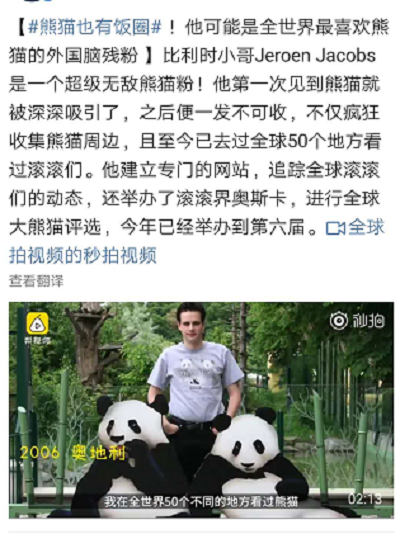400x534 pixels.
Task: Play the panda fan video thumbnail
Action: pyautogui.click(x=201, y=410)
